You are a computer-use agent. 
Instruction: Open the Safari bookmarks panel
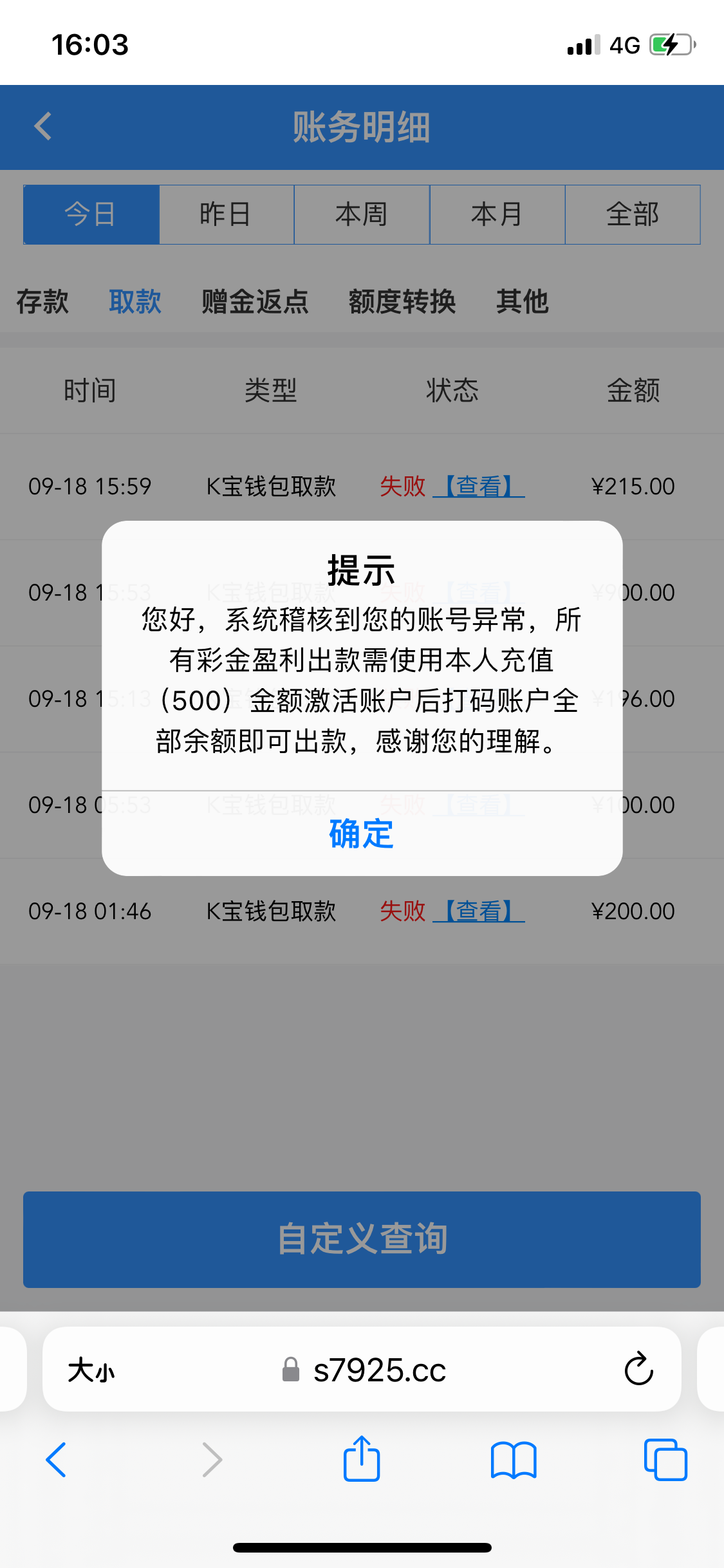[x=514, y=1460]
